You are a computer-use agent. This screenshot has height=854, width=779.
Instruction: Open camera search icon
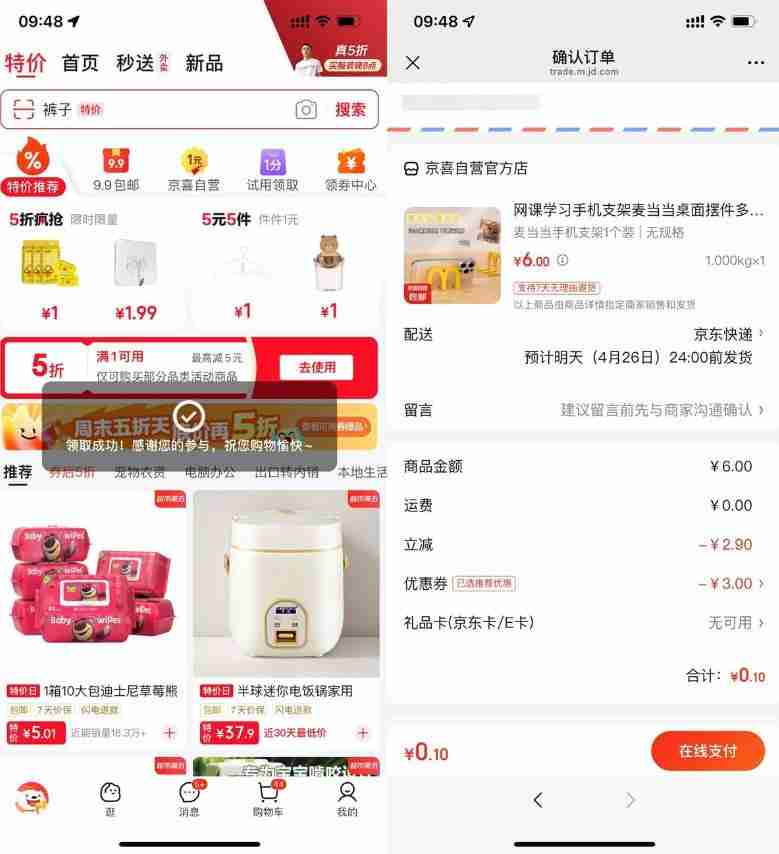click(x=306, y=110)
